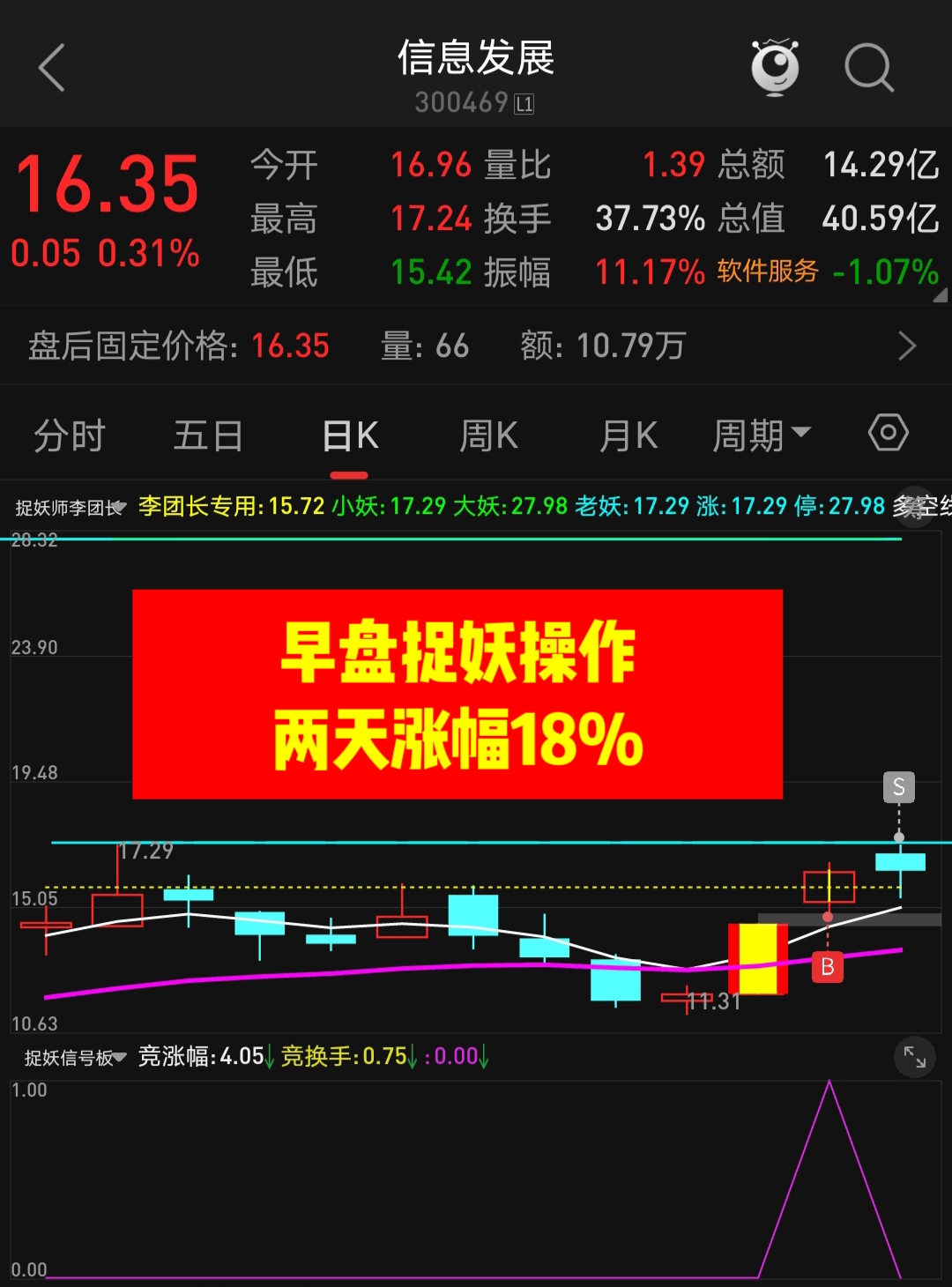952x1287 pixels.
Task: Change the 捉妖师李团长 main indicator
Action: [71, 508]
